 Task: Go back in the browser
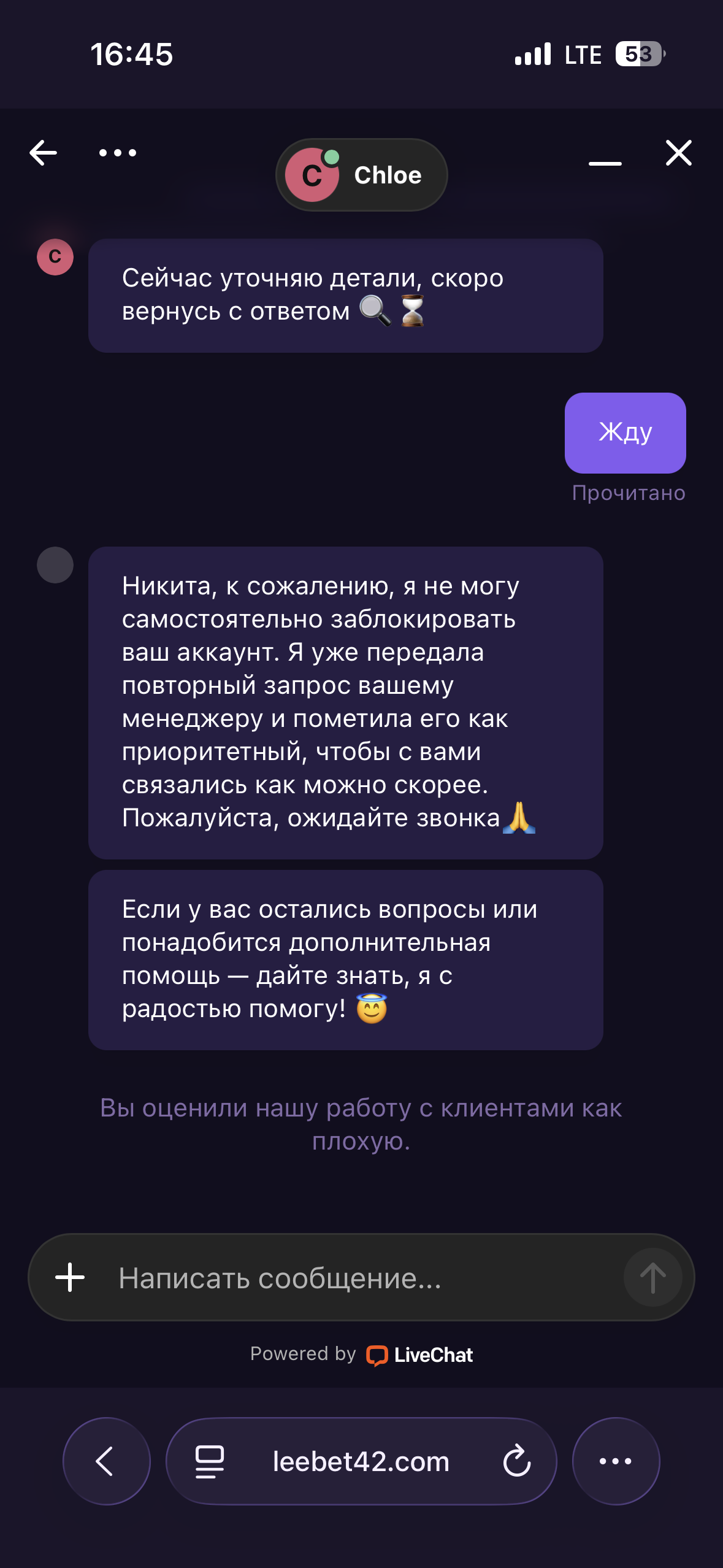click(x=106, y=1461)
